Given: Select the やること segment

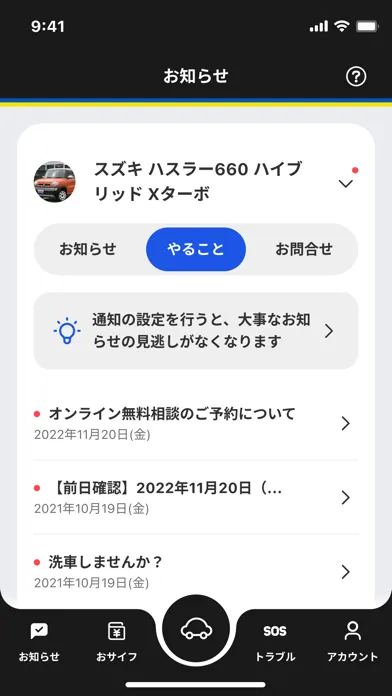Looking at the screenshot, I should pos(196,249).
